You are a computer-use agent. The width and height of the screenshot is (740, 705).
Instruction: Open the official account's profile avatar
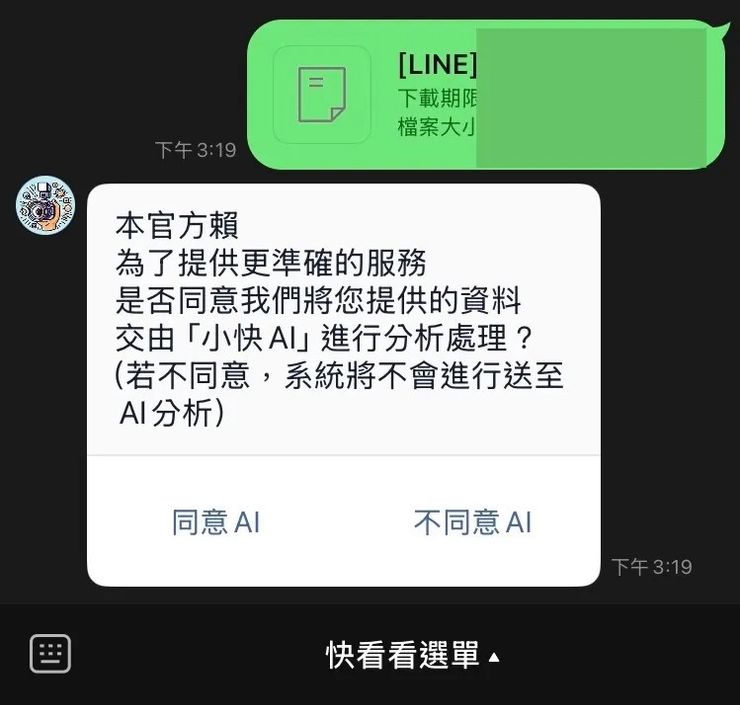click(46, 206)
